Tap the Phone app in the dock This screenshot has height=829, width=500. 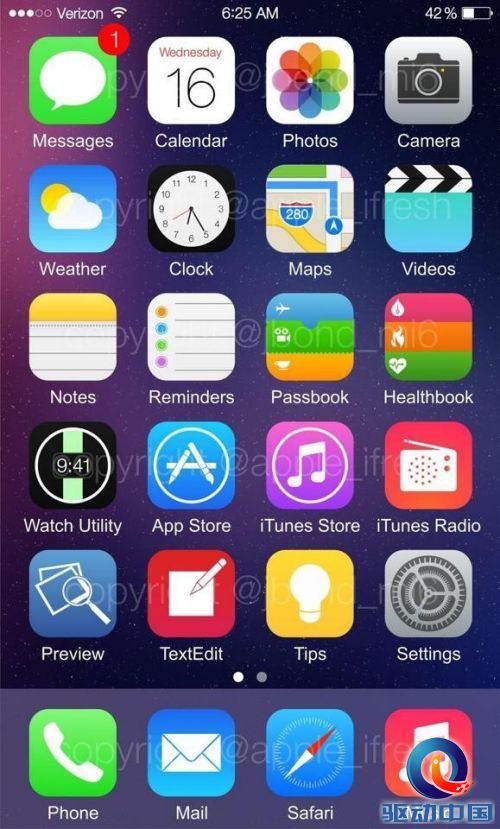(73, 753)
